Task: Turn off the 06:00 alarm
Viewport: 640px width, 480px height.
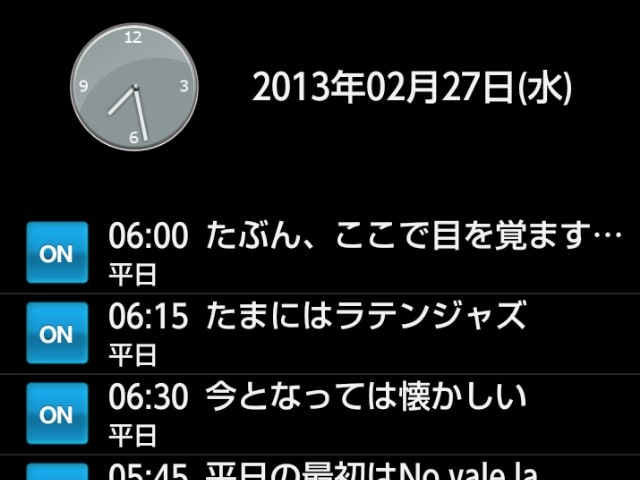Action: (x=56, y=253)
